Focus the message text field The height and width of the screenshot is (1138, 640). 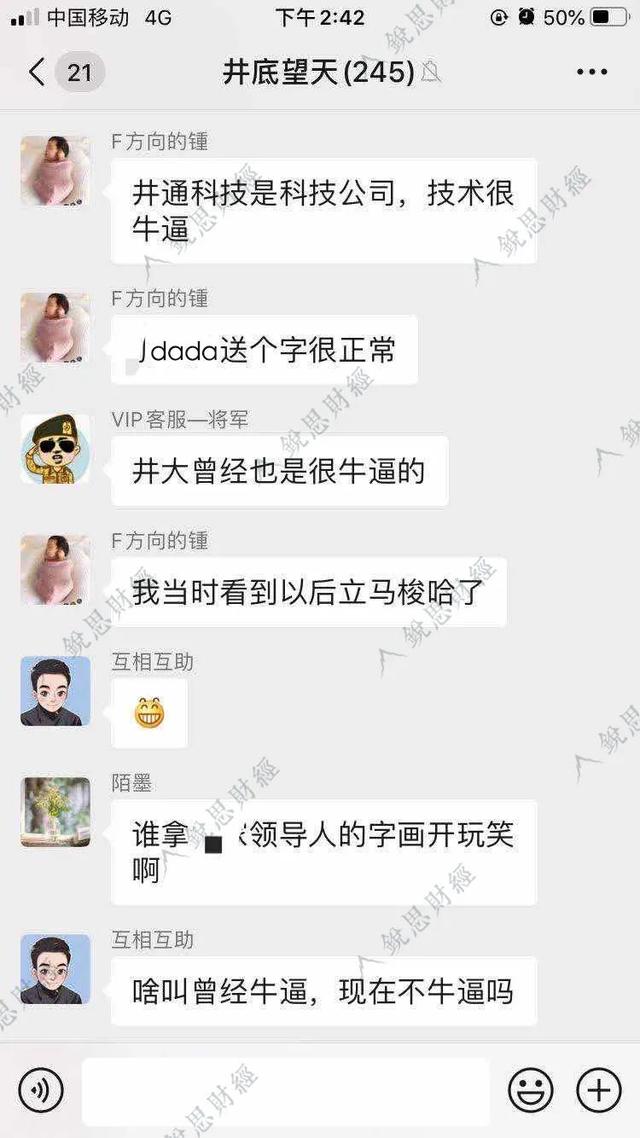tap(285, 1091)
